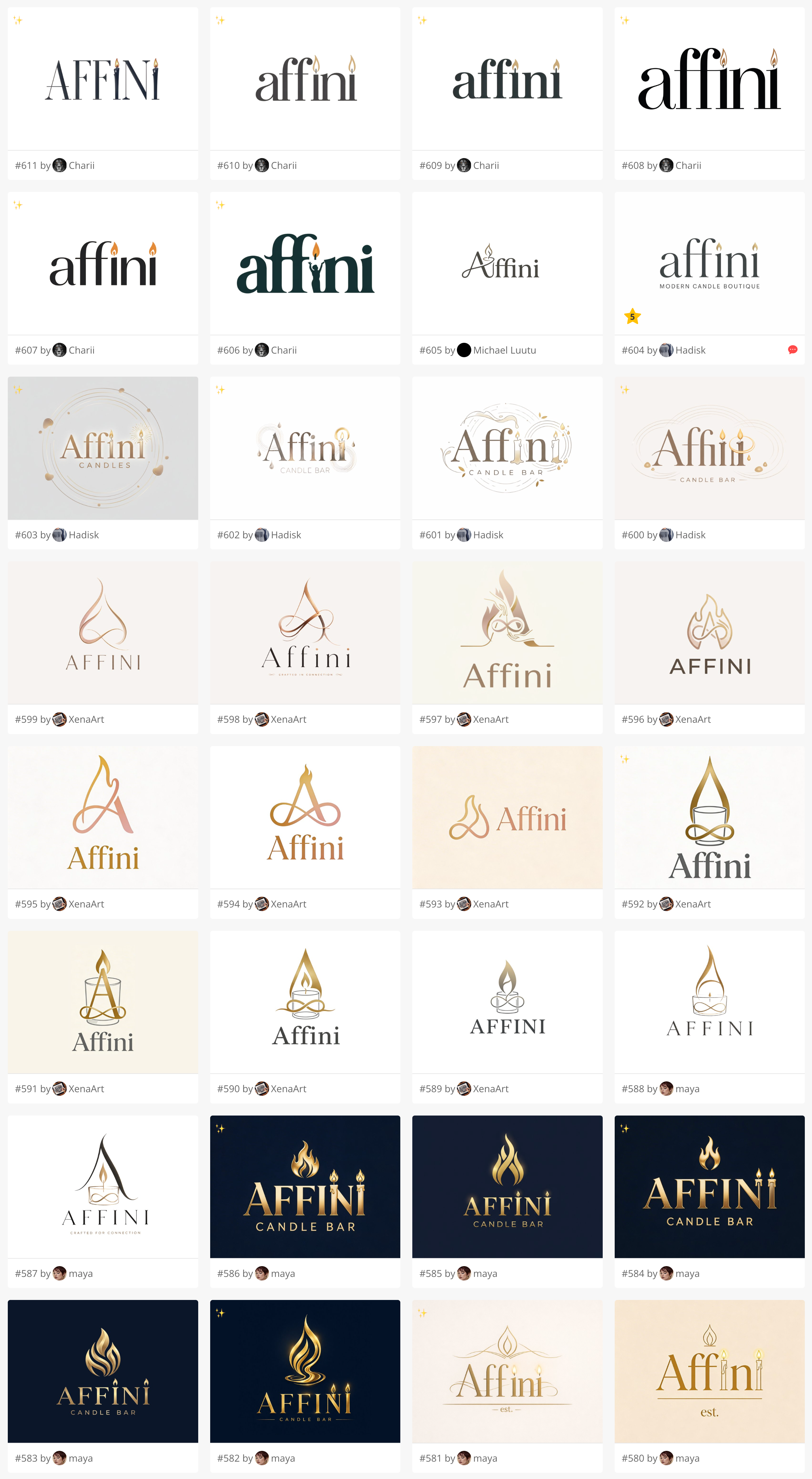Viewport: 812px width, 1479px height.
Task: Open logo entry #611 by Charii
Action: [x=103, y=79]
